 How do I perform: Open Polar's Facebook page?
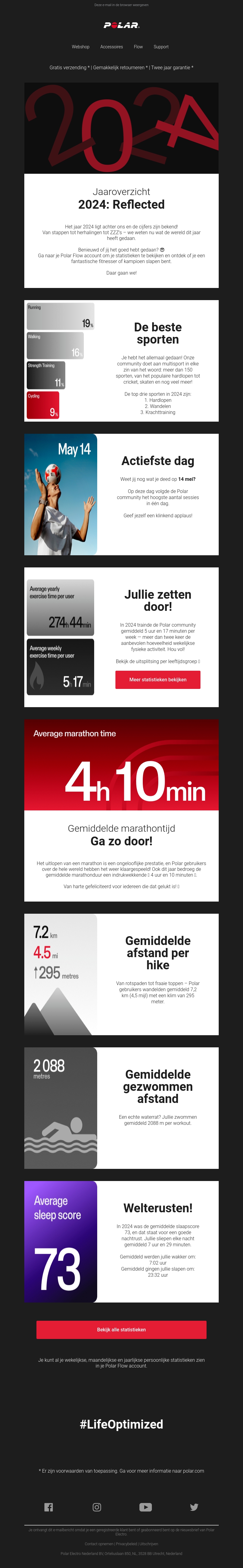tap(49, 1507)
